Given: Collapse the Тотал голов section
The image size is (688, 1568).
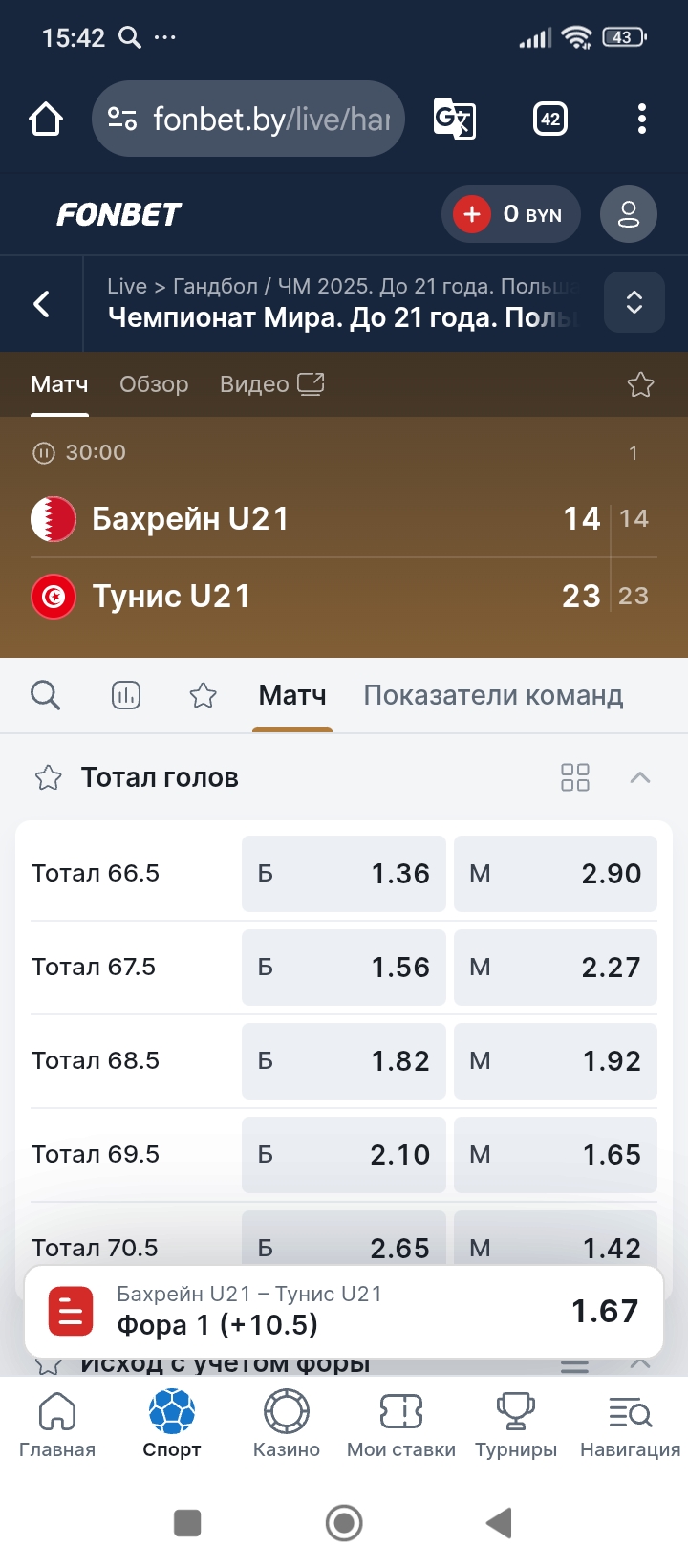Looking at the screenshot, I should 640,777.
